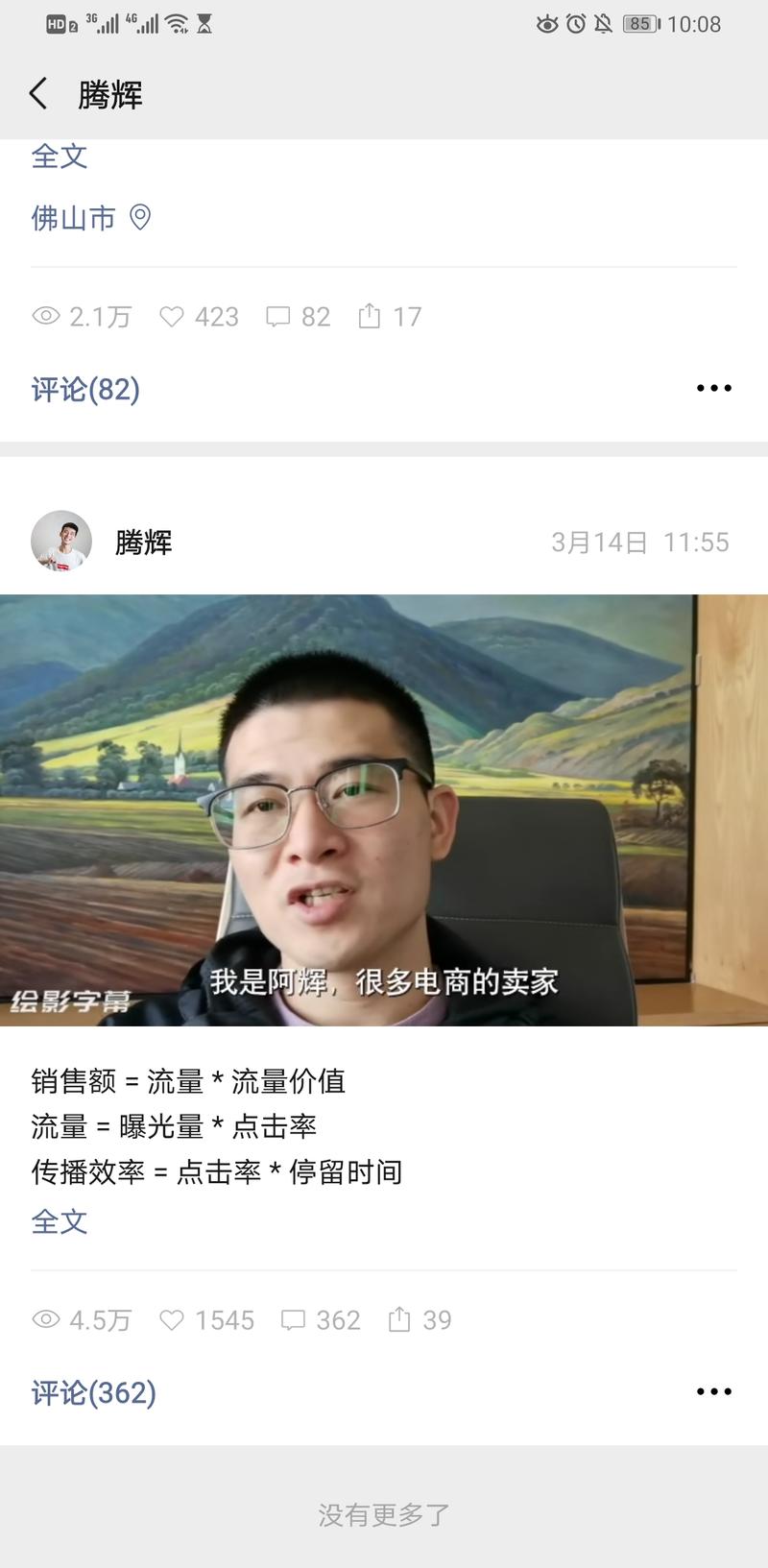This screenshot has height=1568, width=768.
Task: Expand the video post text via 全文
Action: pos(60,1221)
